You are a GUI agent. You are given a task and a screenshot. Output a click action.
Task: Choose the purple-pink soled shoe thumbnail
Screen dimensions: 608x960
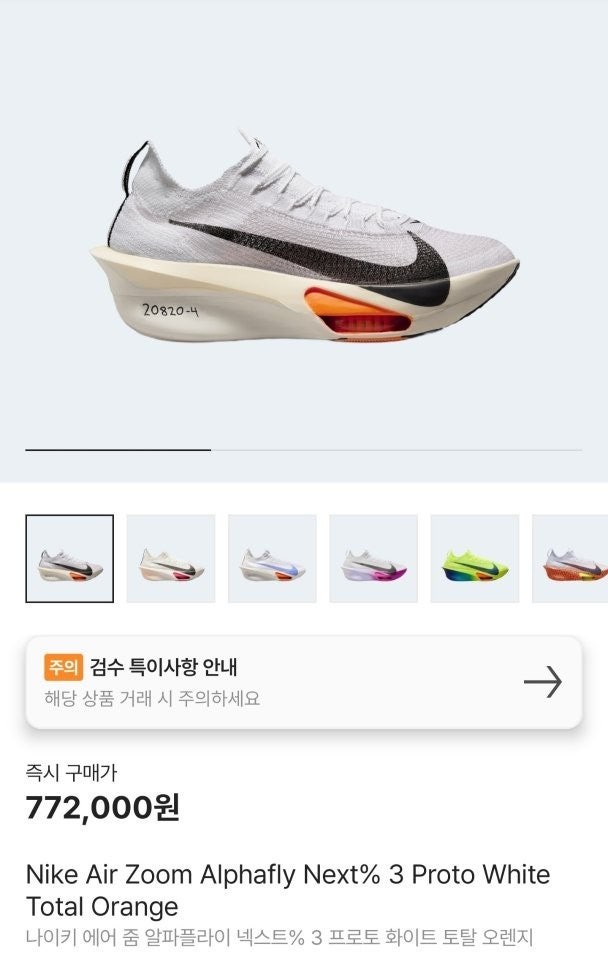pyautogui.click(x=373, y=559)
